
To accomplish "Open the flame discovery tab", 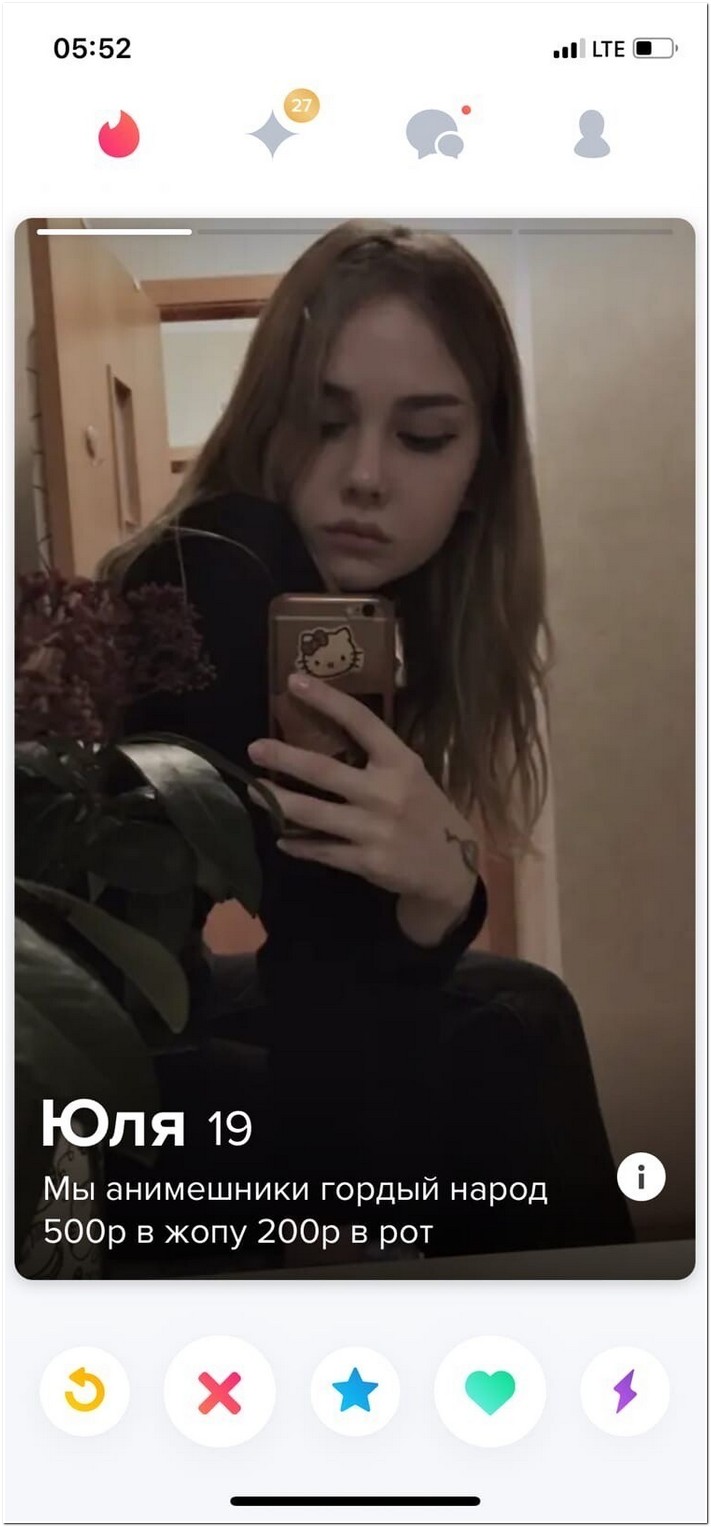I will 118,134.
